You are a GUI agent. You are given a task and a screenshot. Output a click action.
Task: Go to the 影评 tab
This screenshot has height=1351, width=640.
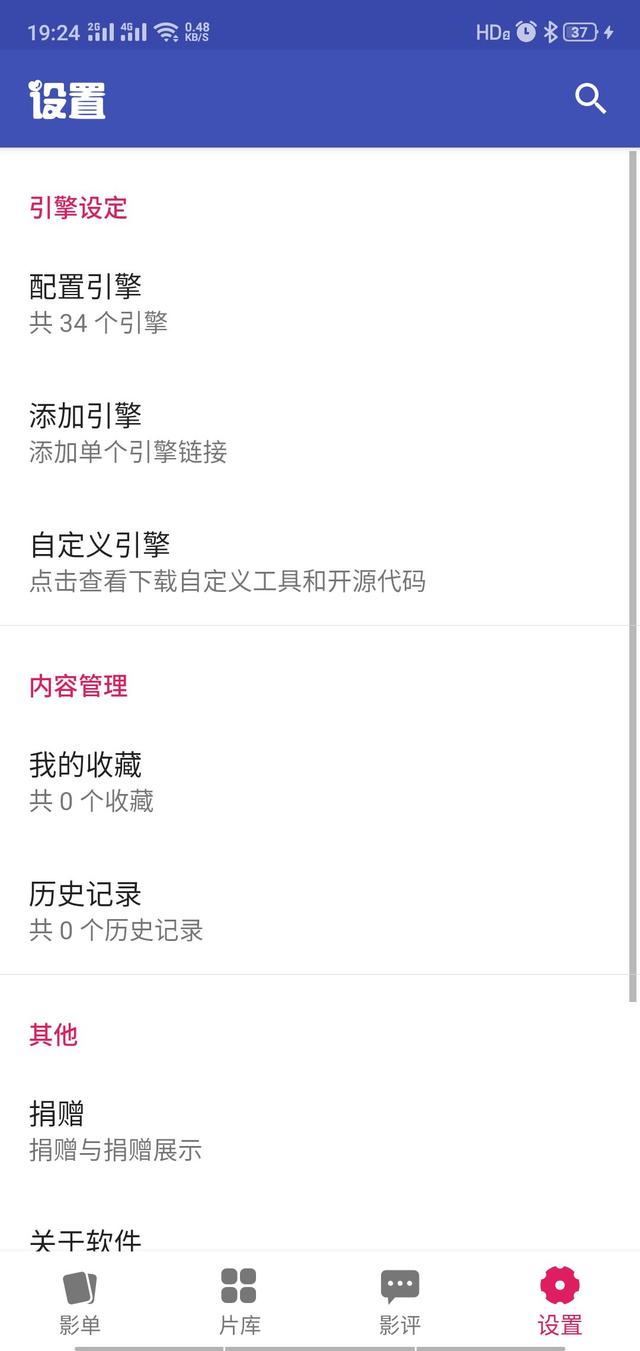399,1302
